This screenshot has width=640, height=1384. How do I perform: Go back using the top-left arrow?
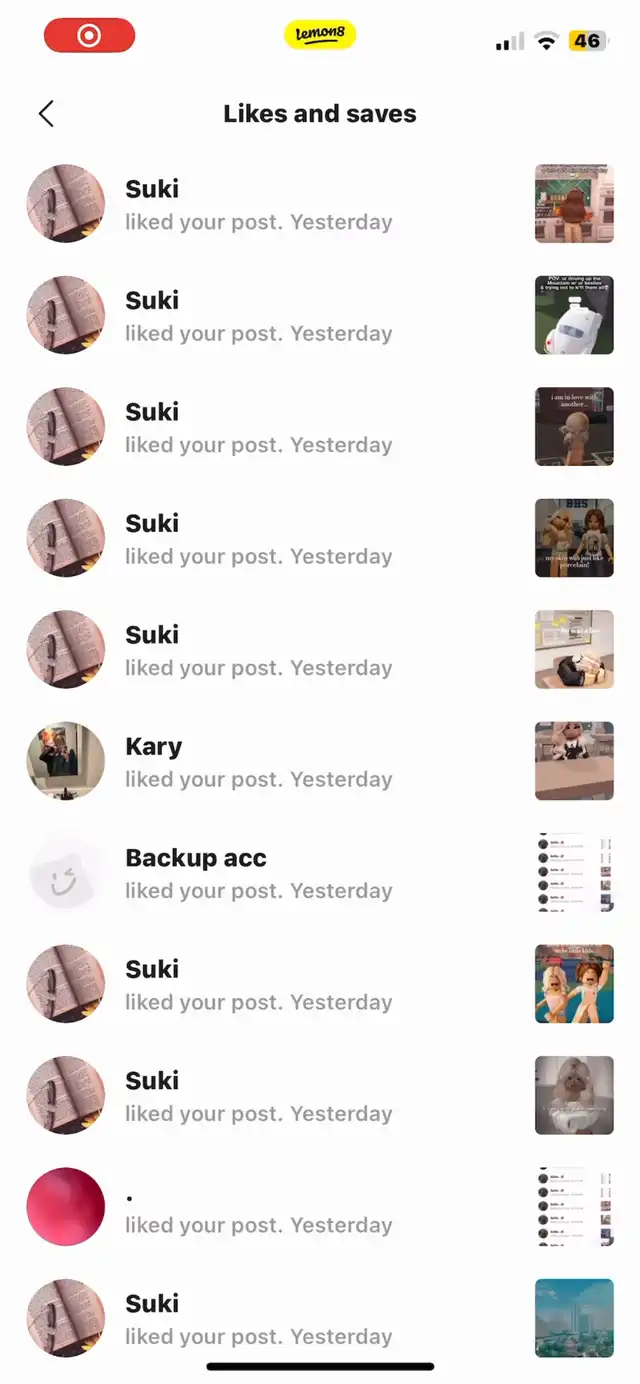click(x=46, y=114)
